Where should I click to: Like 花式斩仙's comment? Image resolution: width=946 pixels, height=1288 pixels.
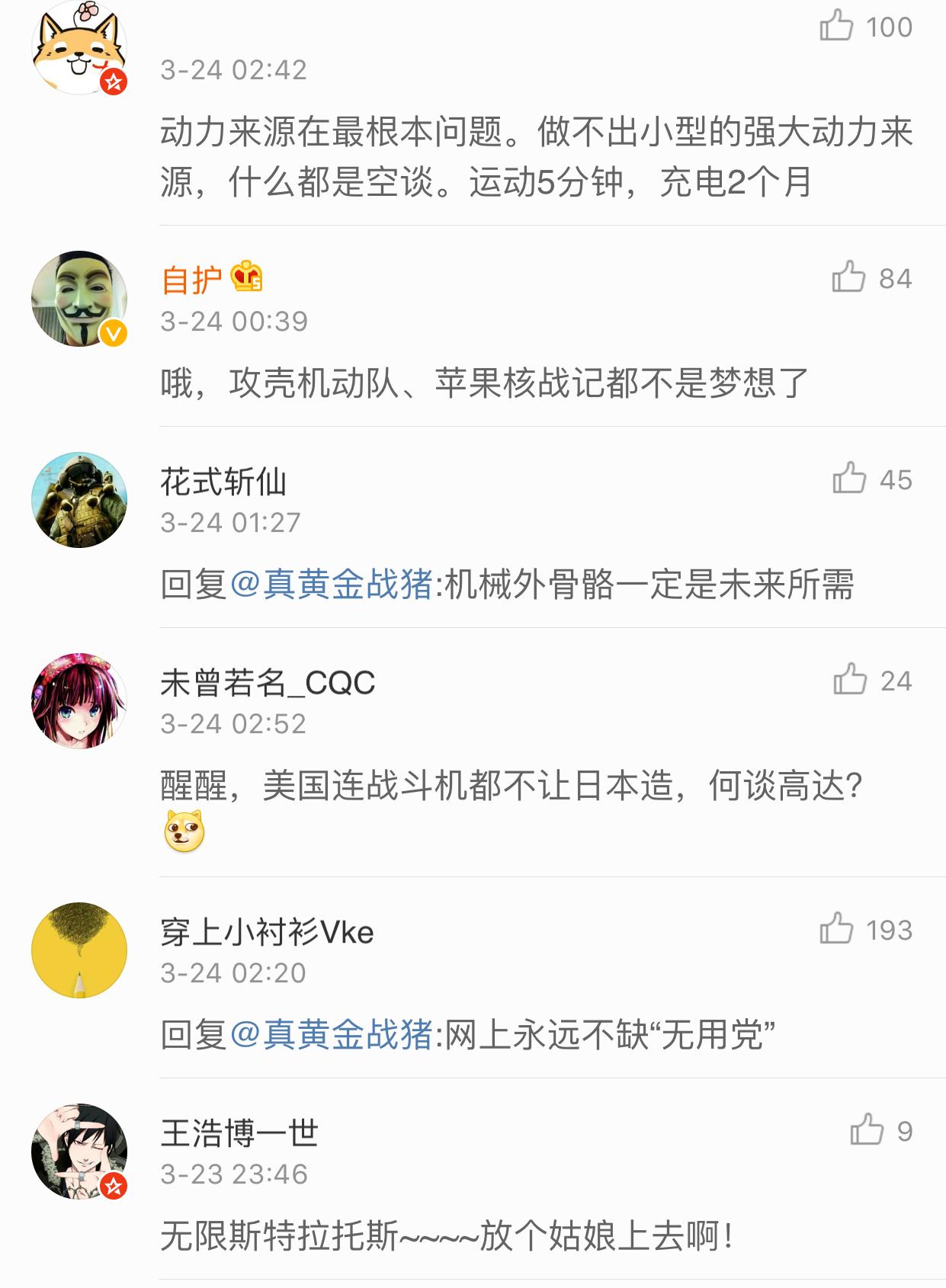click(x=849, y=479)
